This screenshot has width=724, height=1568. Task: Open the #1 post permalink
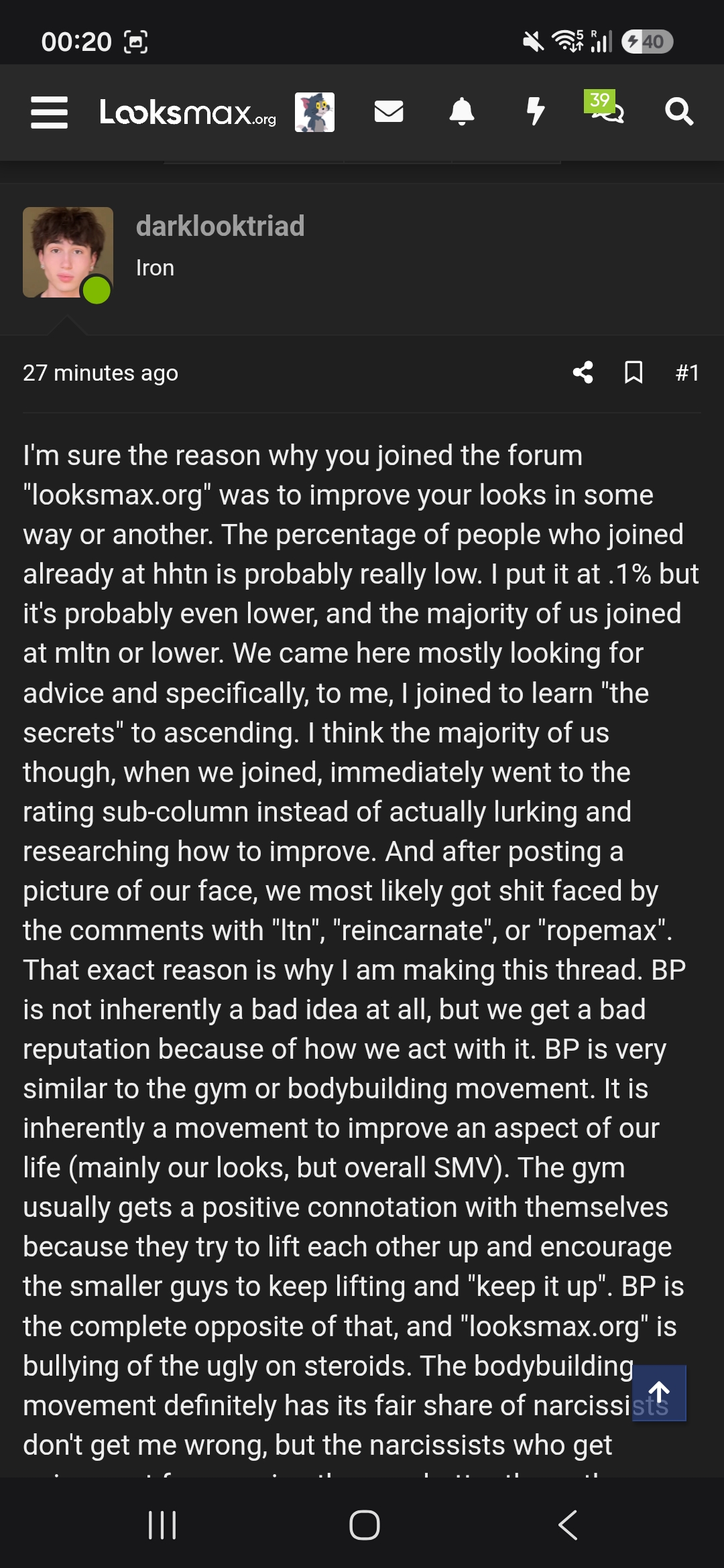tap(687, 373)
